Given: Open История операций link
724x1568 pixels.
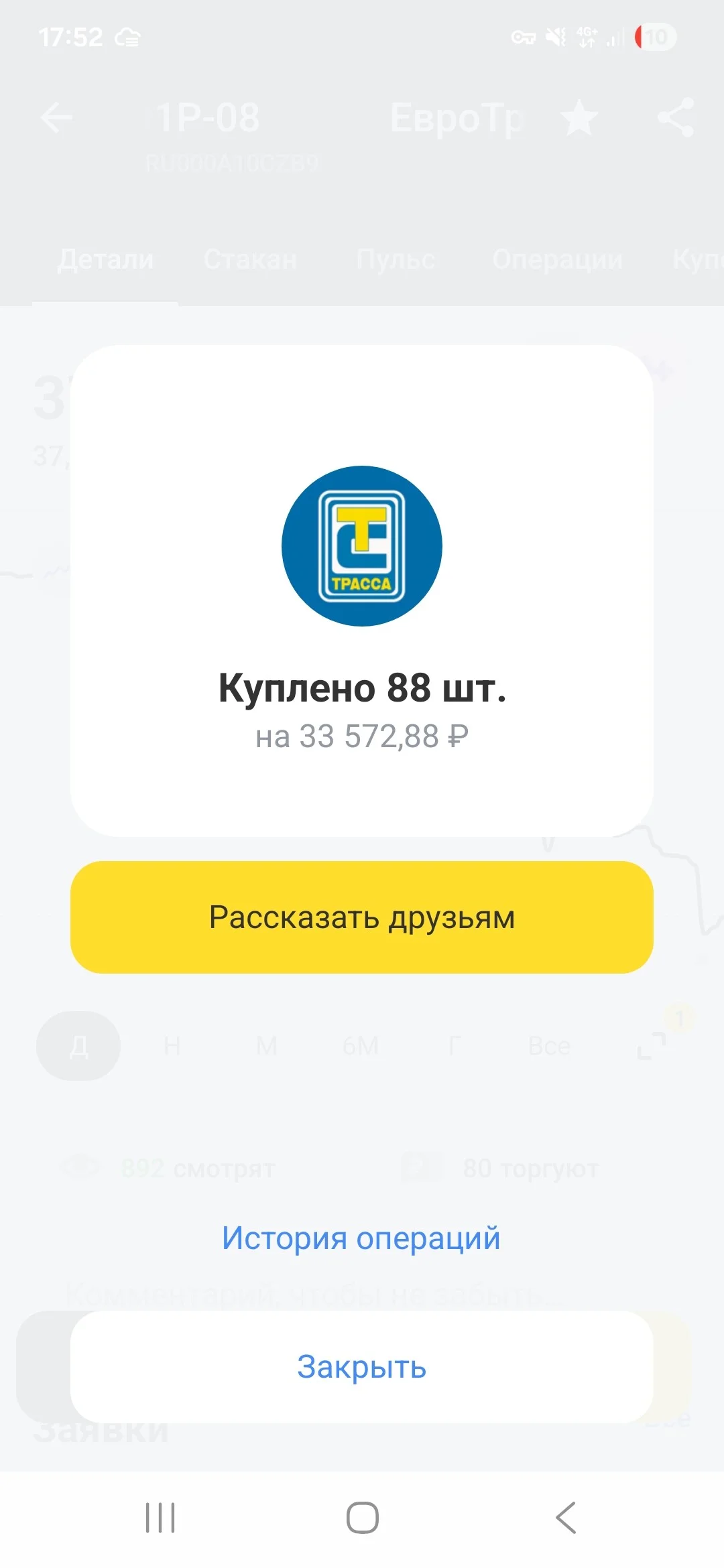Looking at the screenshot, I should (x=361, y=1238).
